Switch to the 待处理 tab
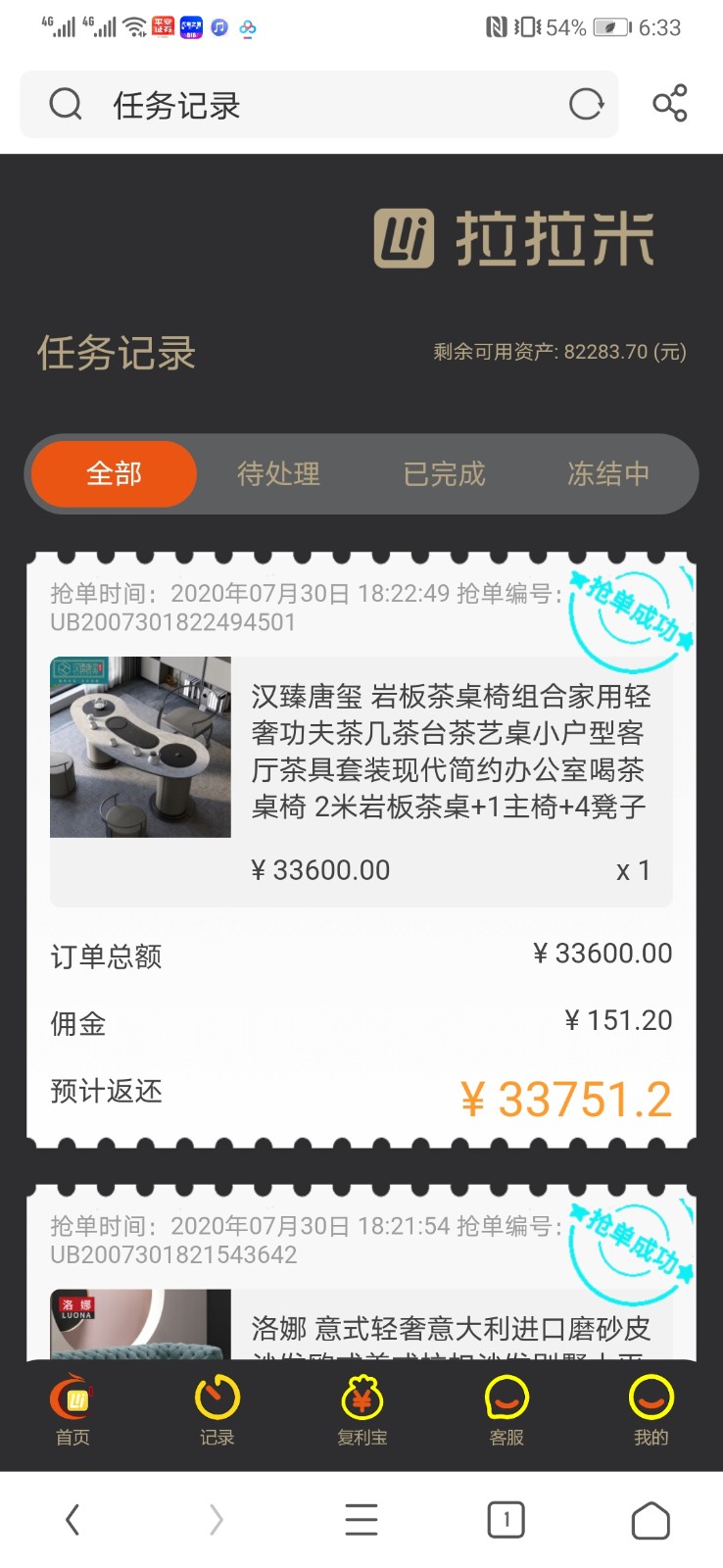 (279, 474)
